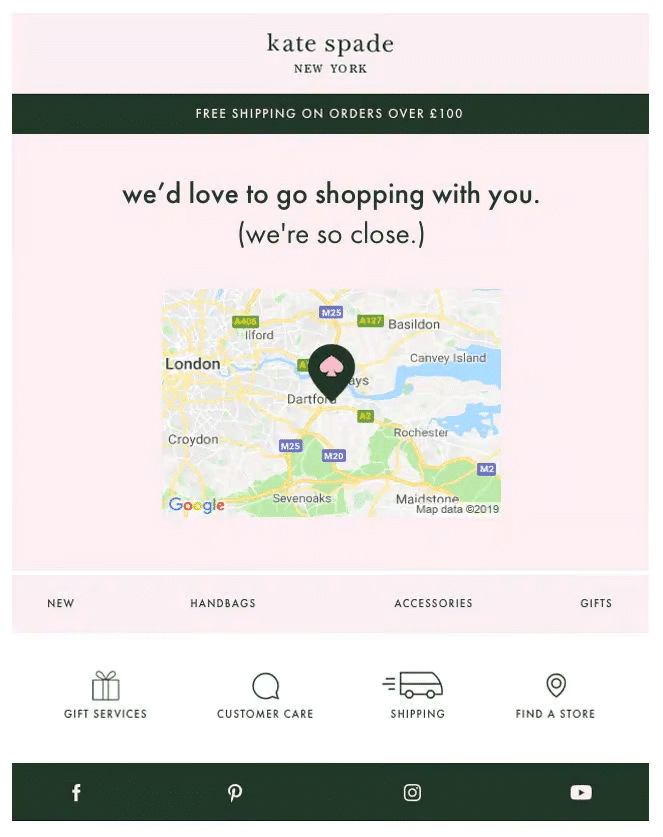Open the New category link

coord(61,603)
